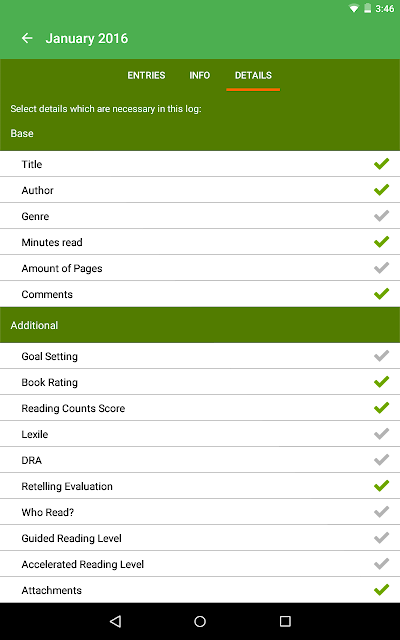The image size is (400, 640).
Task: Check the DRA option
Action: [x=200, y=460]
